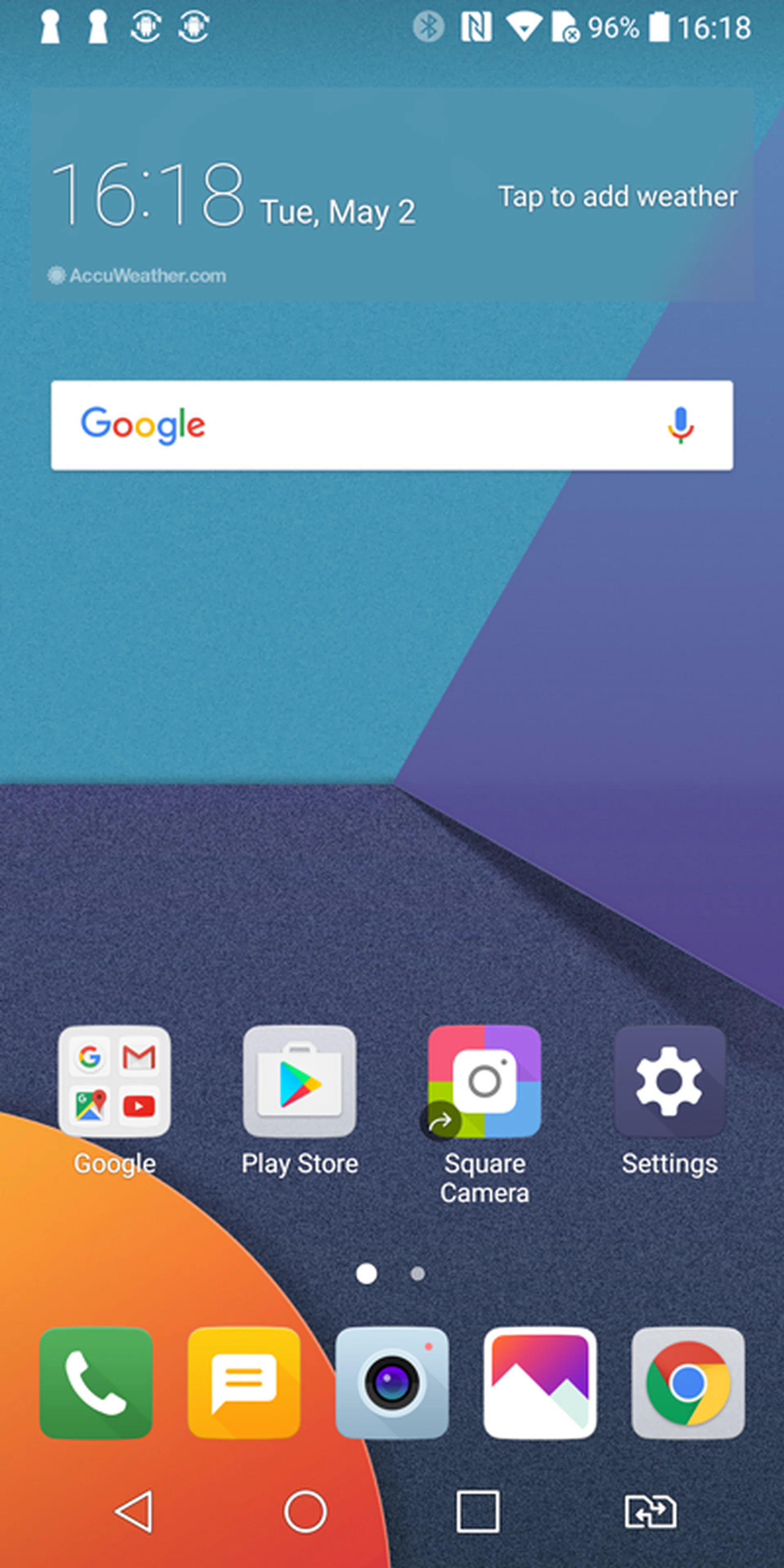784x1568 pixels.
Task: Launch the Chrome browser
Action: tap(688, 1382)
